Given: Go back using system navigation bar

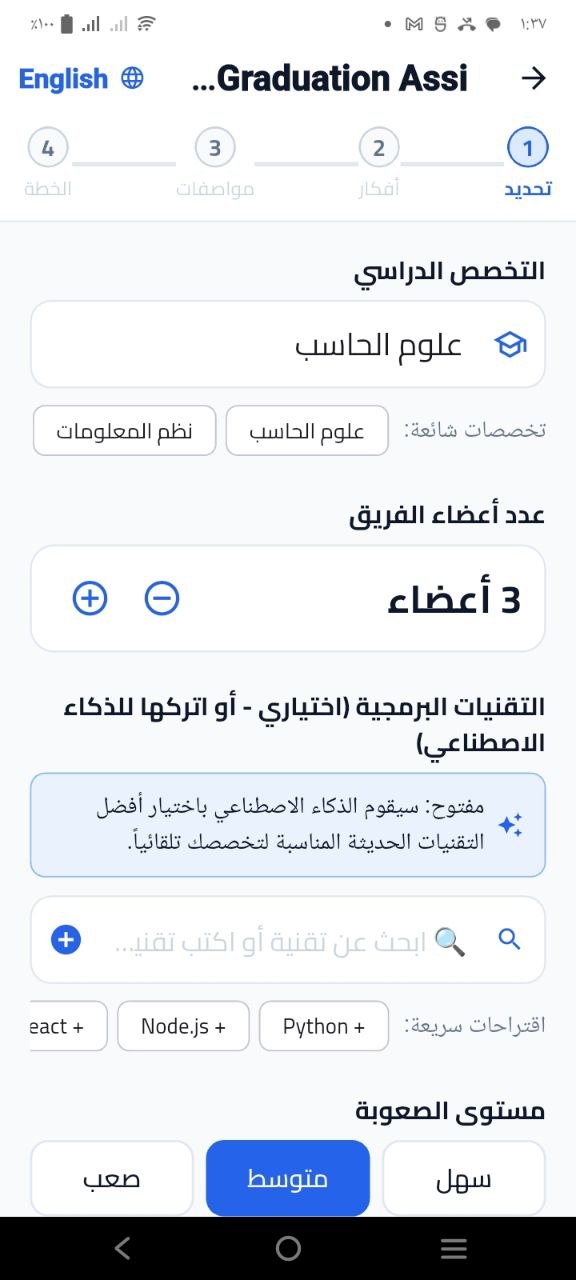Looking at the screenshot, I should point(122,1248).
